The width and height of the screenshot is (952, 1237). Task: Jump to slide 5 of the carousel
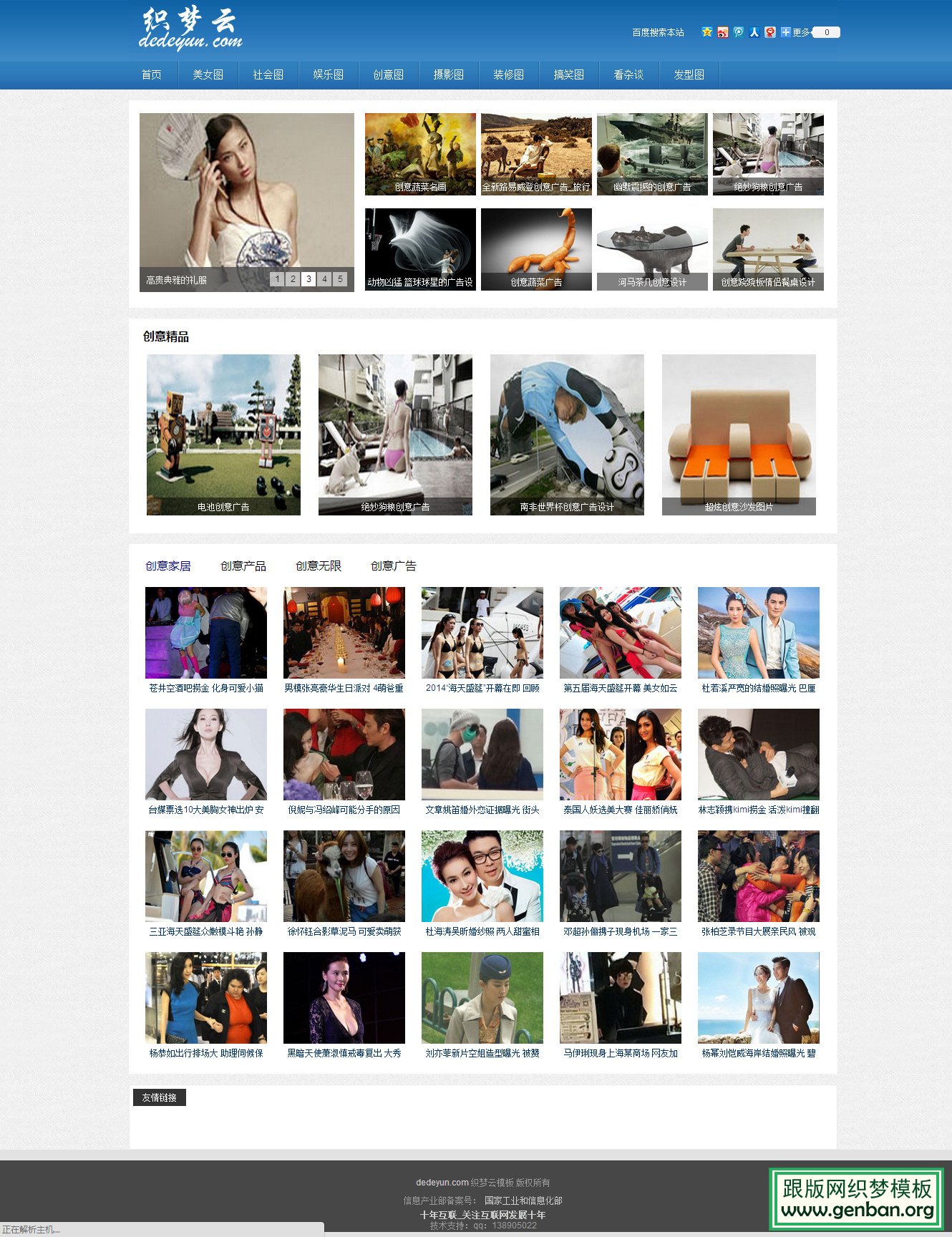(x=340, y=279)
